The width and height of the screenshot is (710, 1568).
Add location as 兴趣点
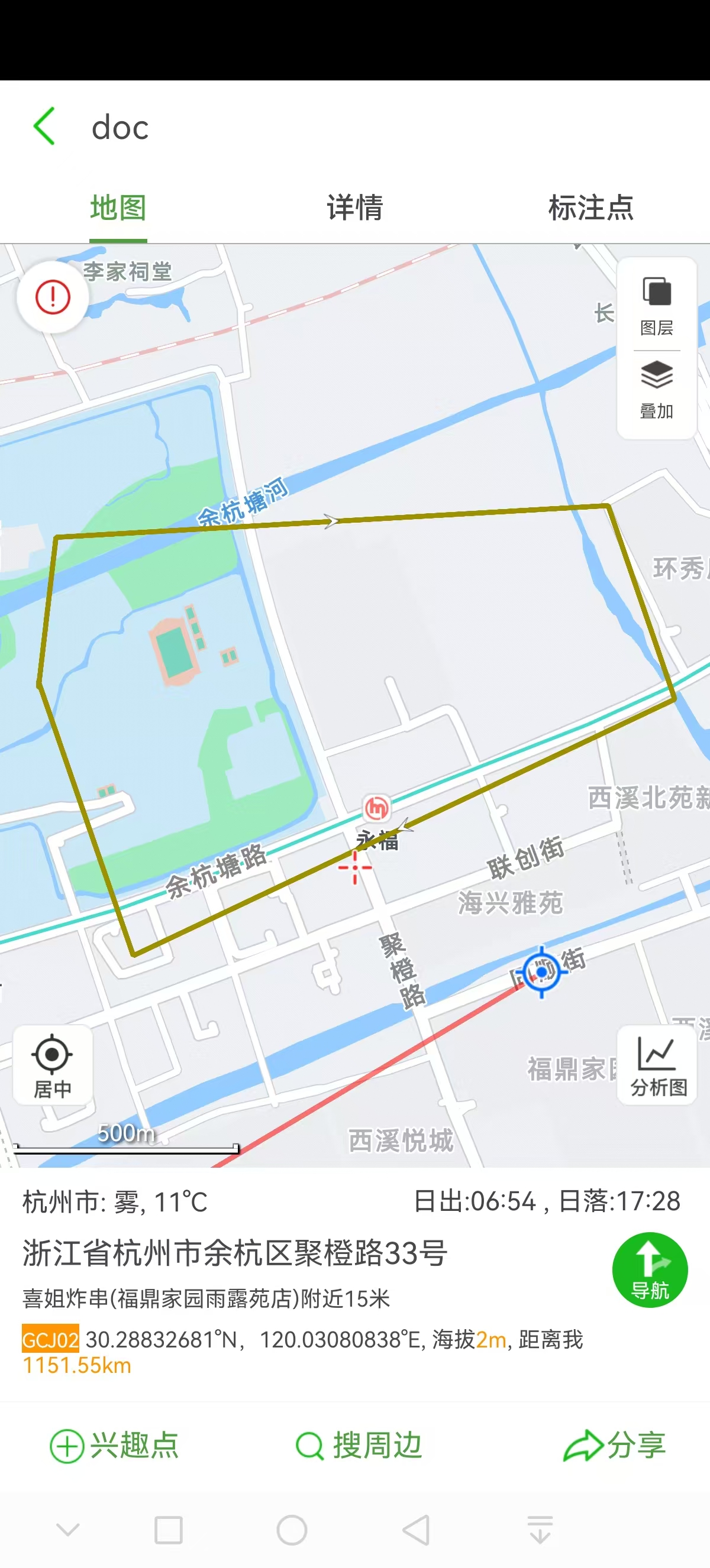pyautogui.click(x=114, y=1445)
